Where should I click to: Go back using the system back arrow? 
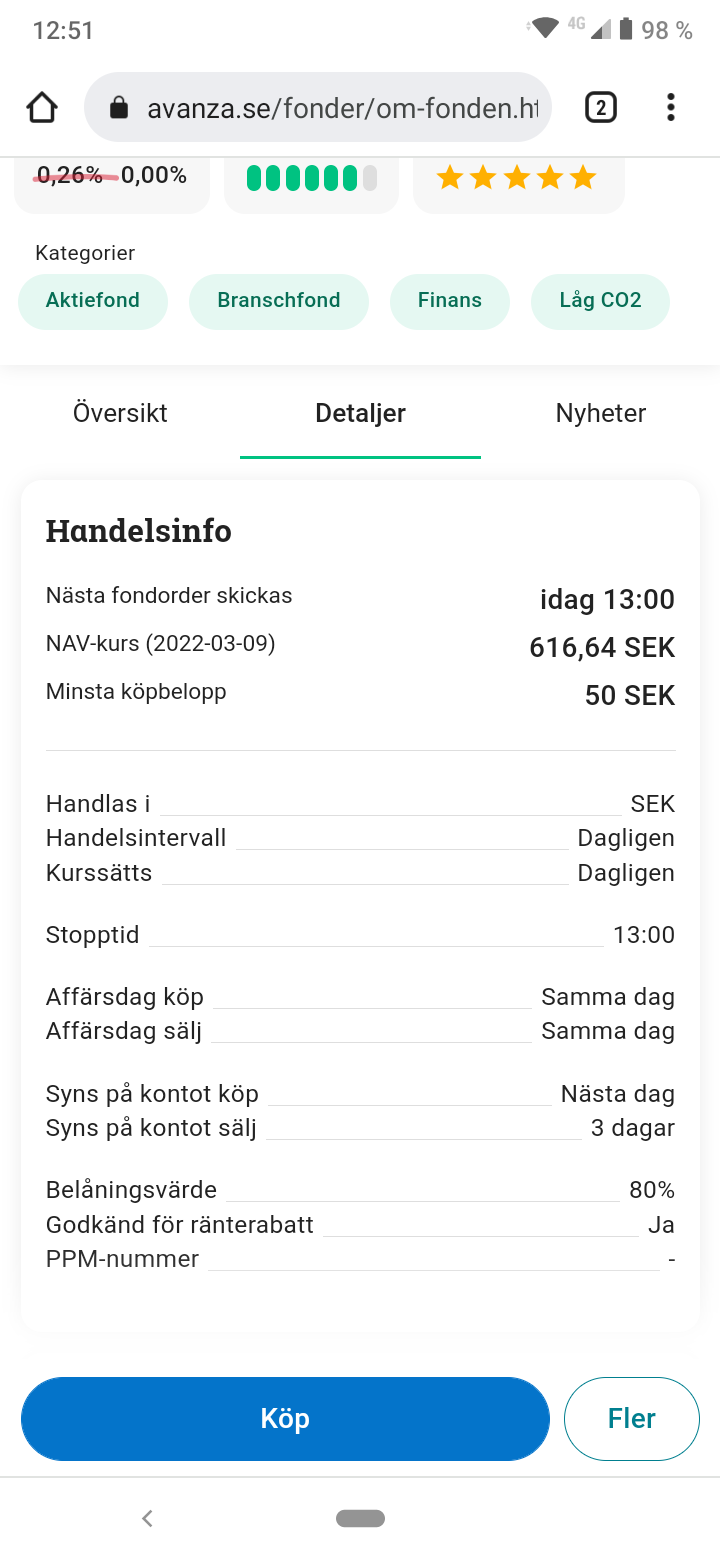(x=147, y=1518)
